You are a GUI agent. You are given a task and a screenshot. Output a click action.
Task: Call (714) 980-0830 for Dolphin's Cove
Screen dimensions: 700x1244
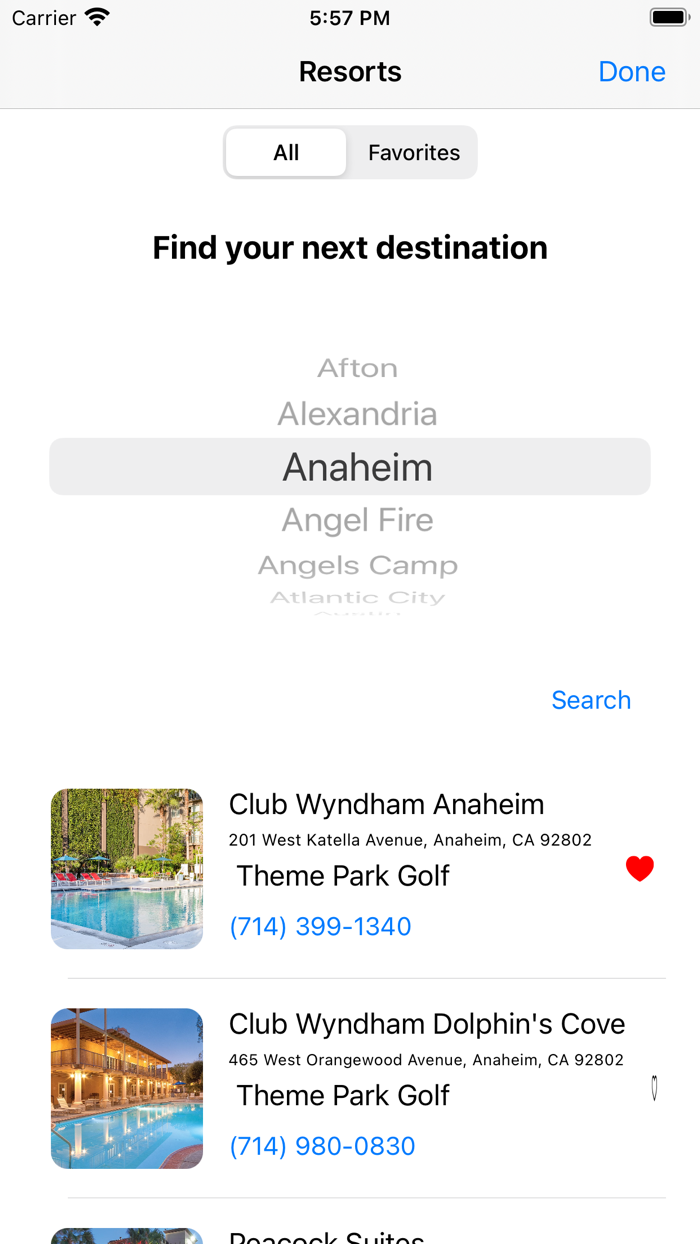click(322, 1146)
